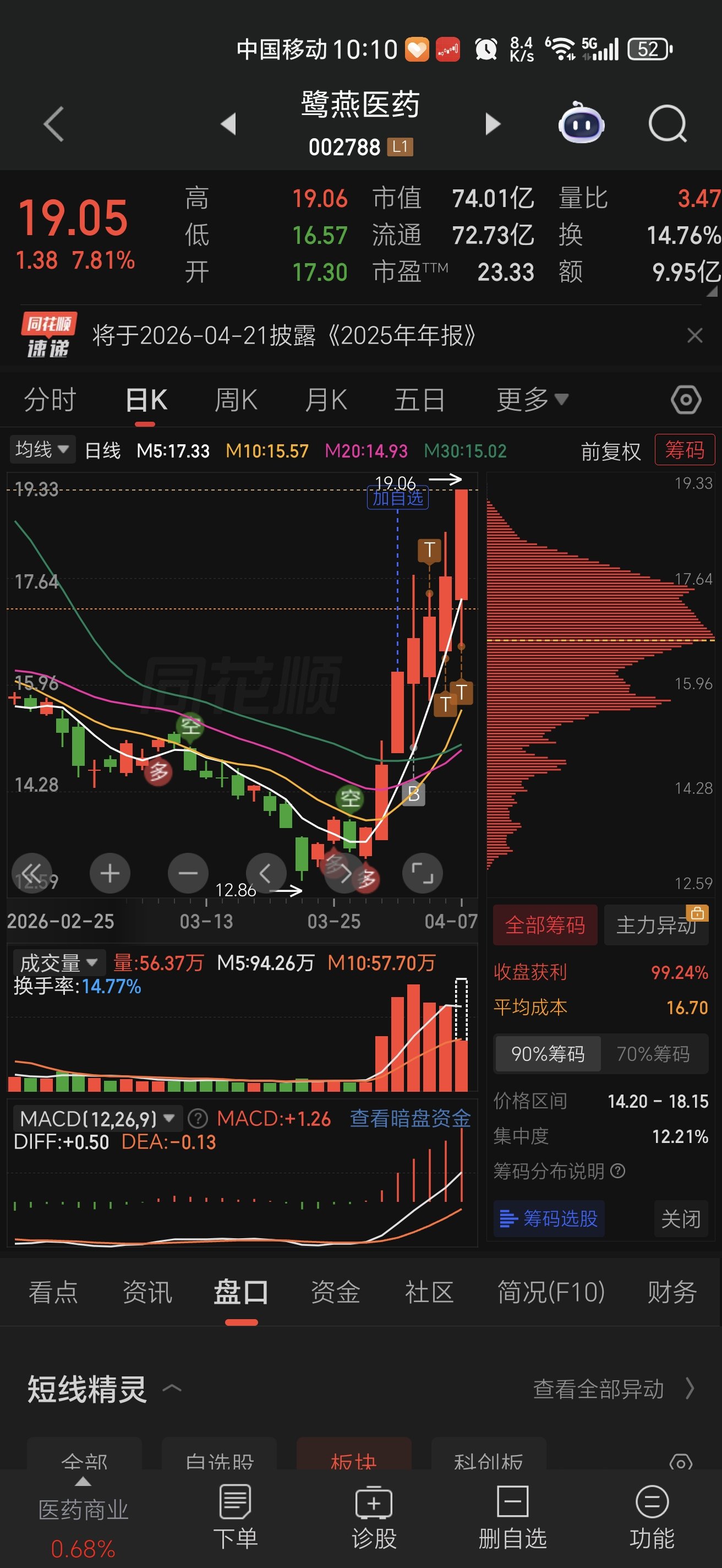Viewport: 722px width, 1568px height.
Task: Open the AI robot assistant
Action: tap(581, 123)
